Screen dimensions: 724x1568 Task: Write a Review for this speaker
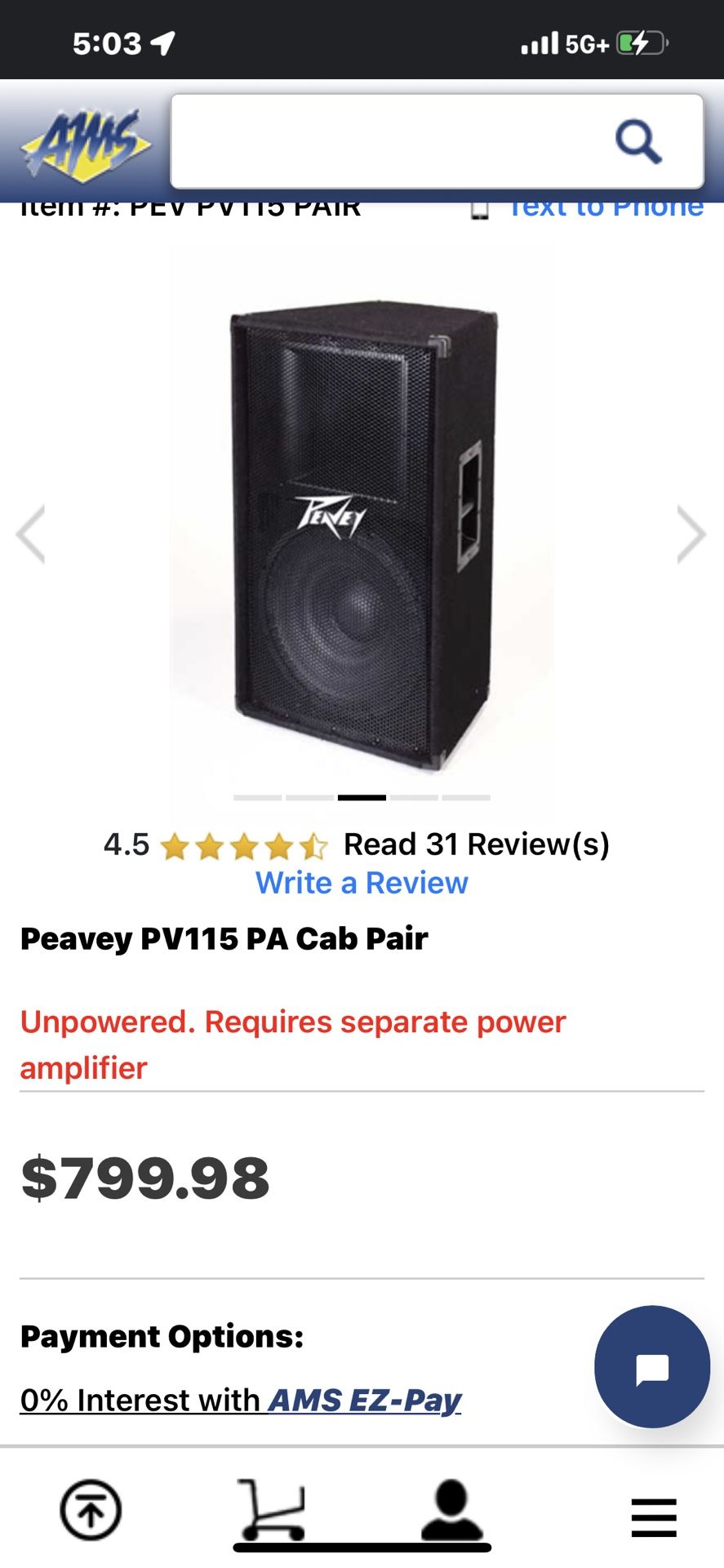[362, 883]
